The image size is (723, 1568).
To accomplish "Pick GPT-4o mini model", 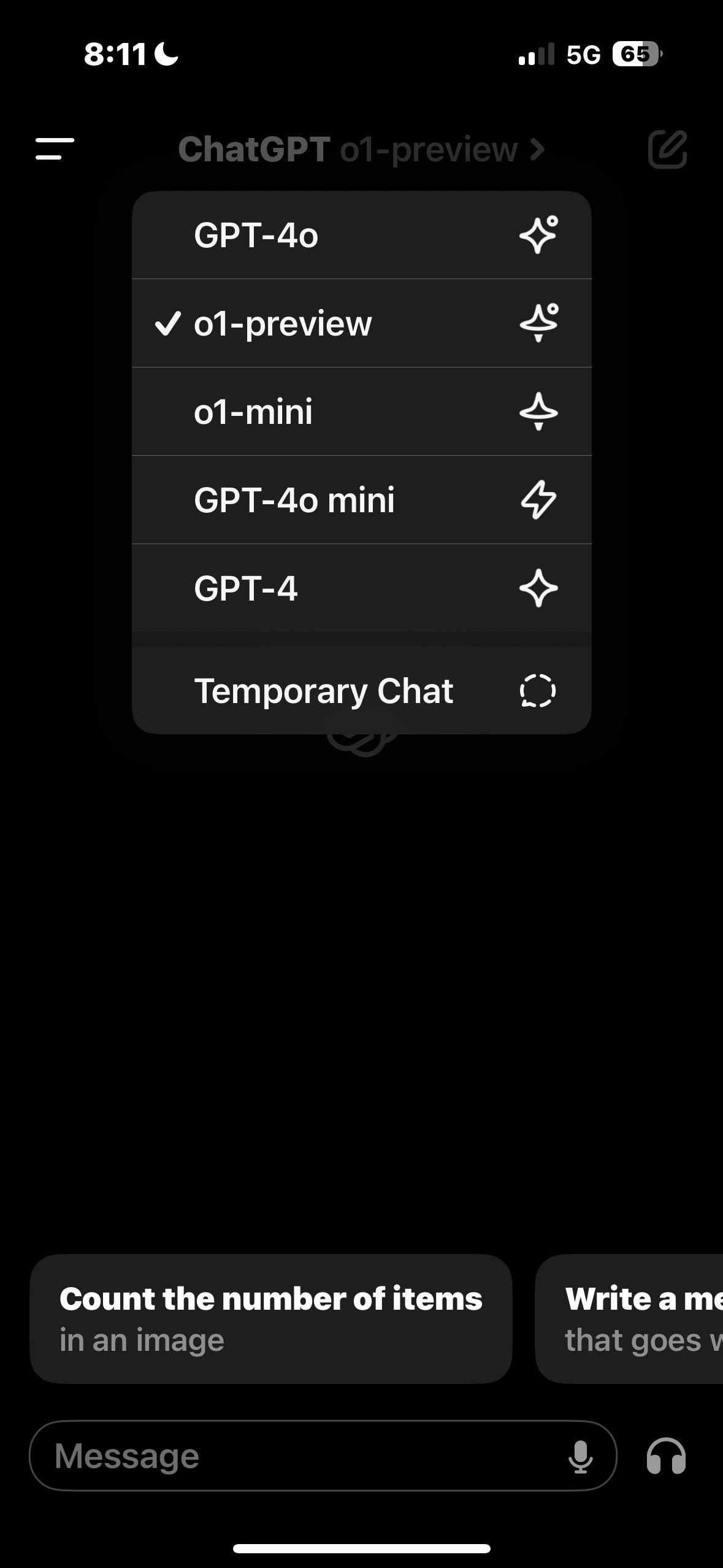I will (x=362, y=500).
